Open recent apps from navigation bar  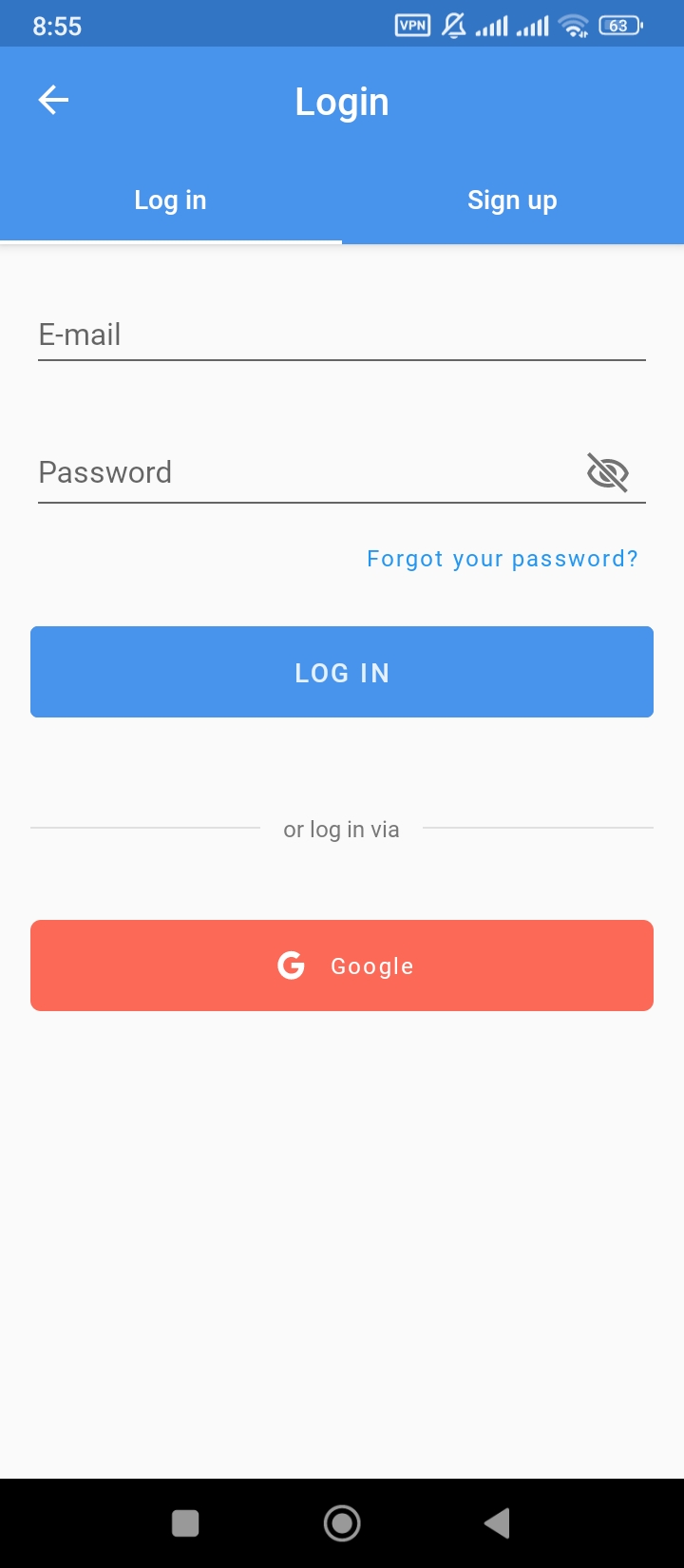(185, 1523)
